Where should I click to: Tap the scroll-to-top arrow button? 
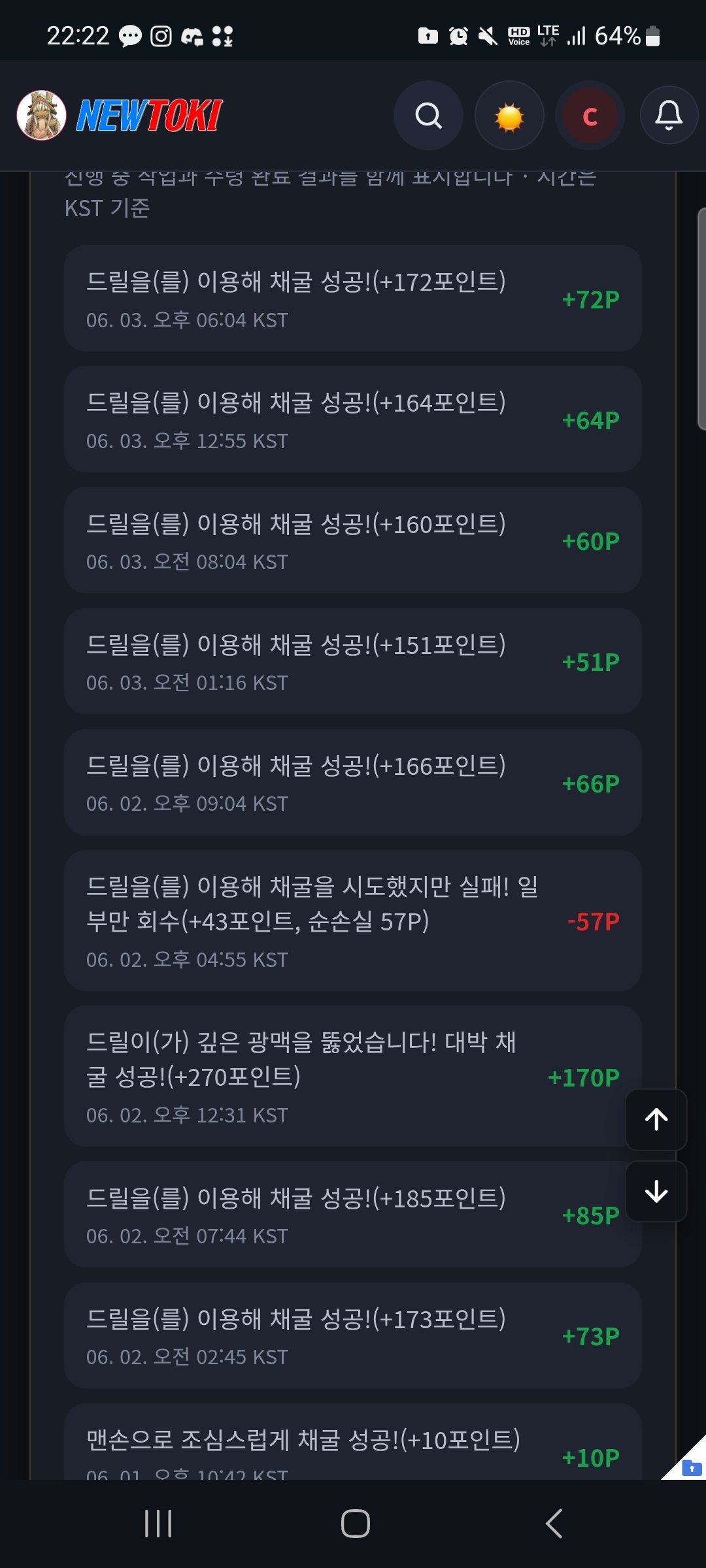pos(656,1119)
